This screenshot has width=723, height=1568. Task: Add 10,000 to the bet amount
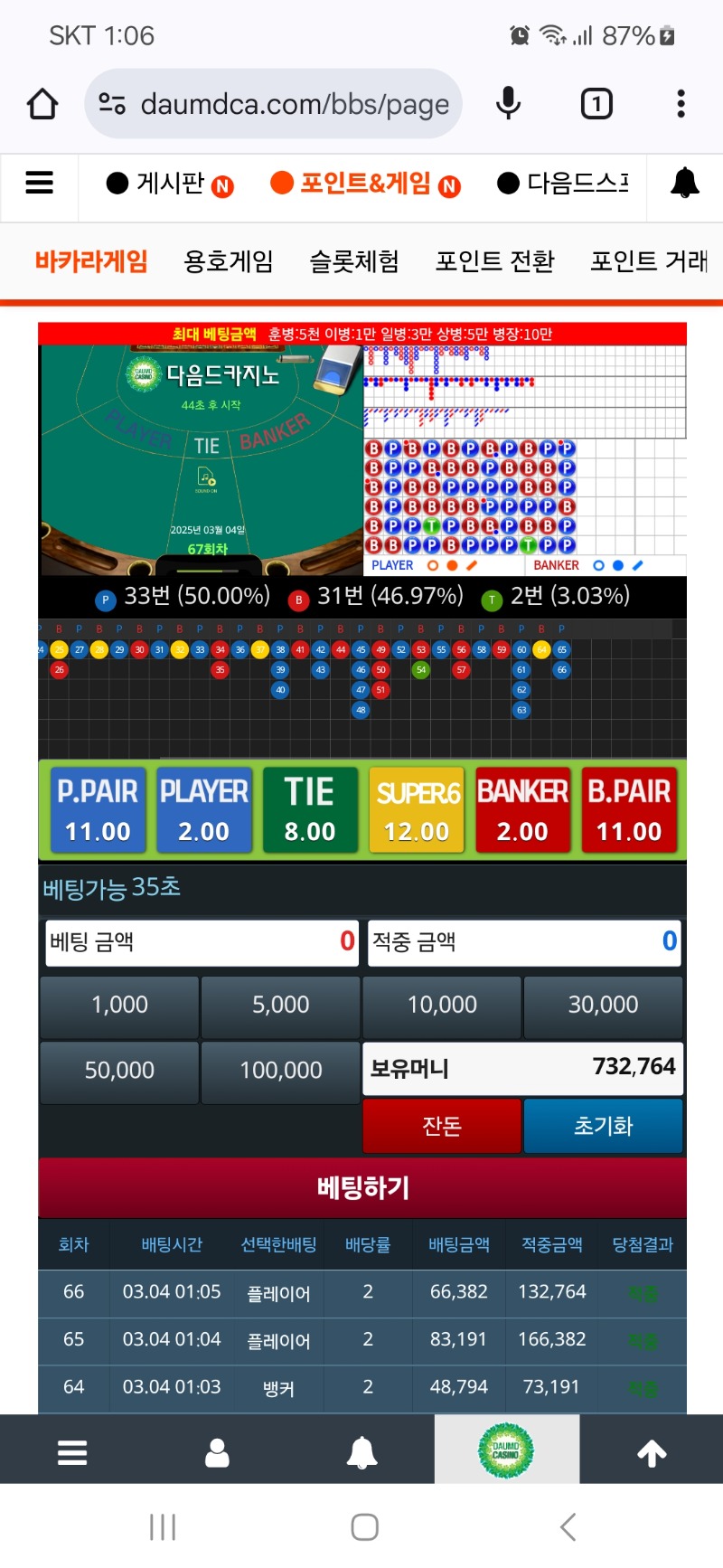pyautogui.click(x=442, y=1006)
